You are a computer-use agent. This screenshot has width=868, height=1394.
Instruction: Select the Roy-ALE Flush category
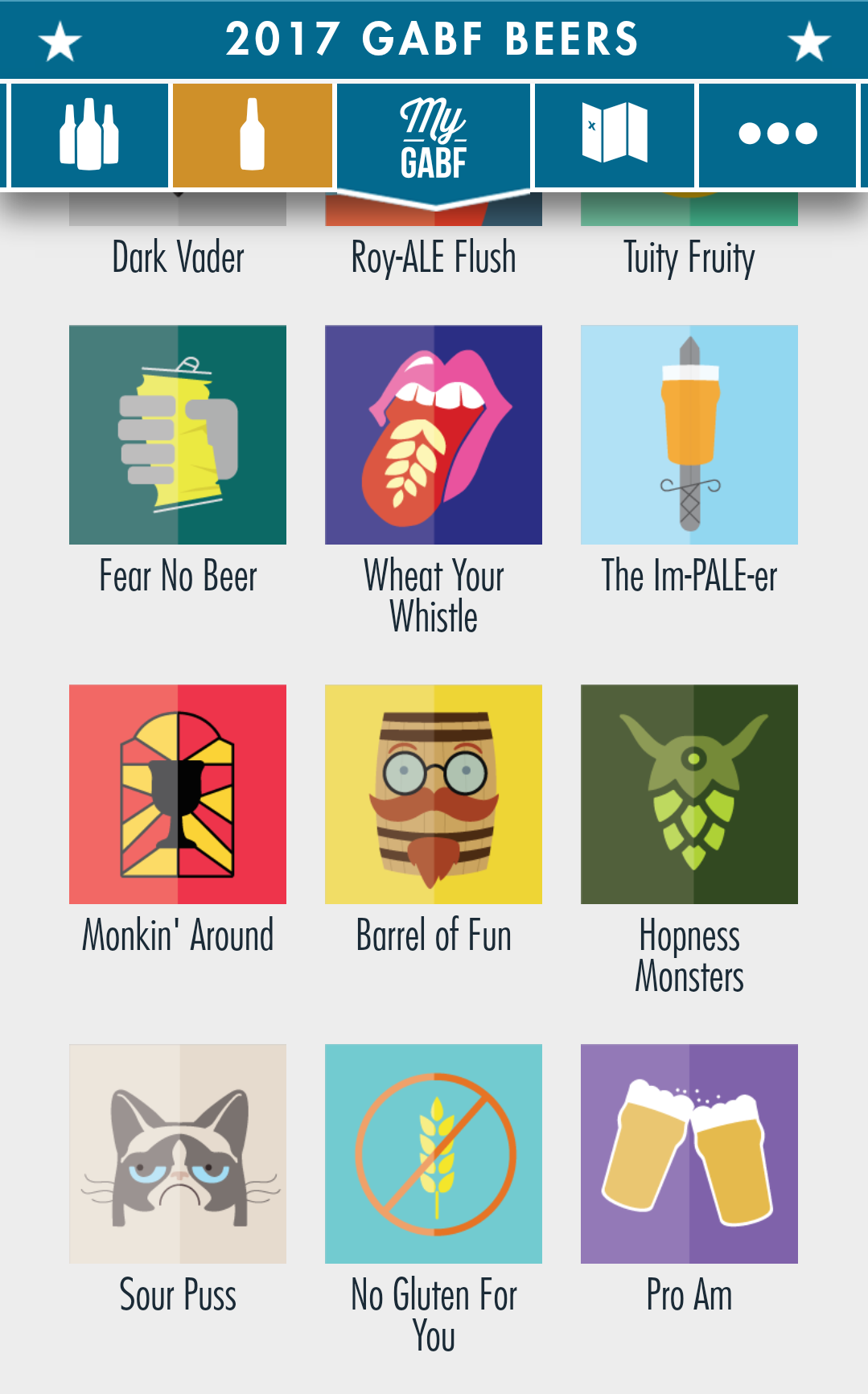[434, 257]
